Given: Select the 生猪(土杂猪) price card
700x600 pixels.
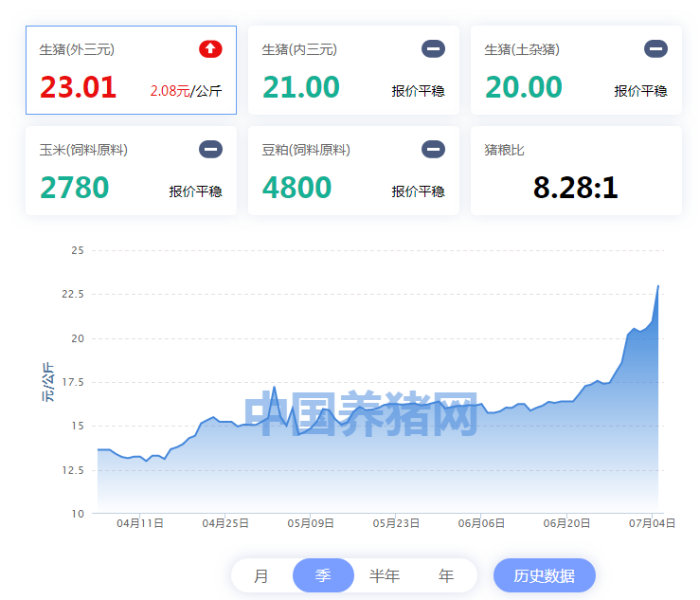Looking at the screenshot, I should coord(576,70).
